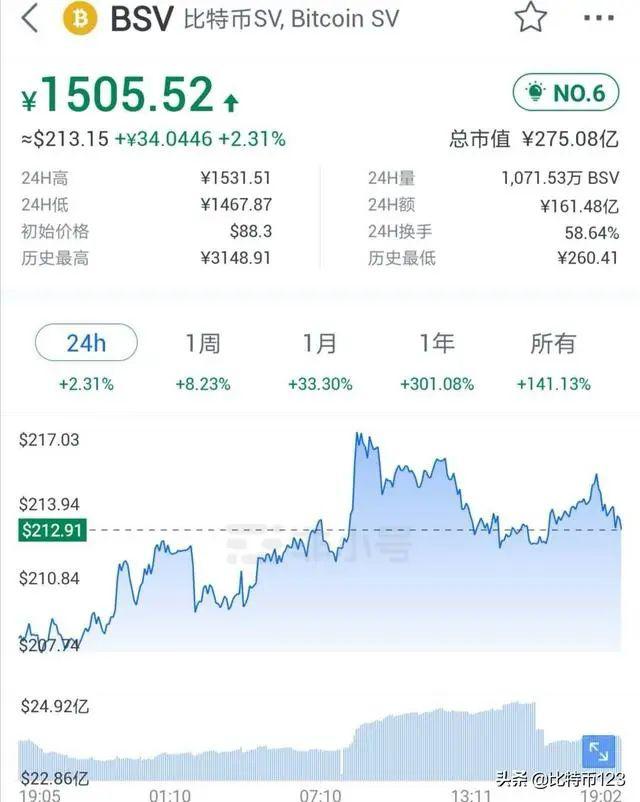Switch to the 1周 chart range

[x=202, y=343]
